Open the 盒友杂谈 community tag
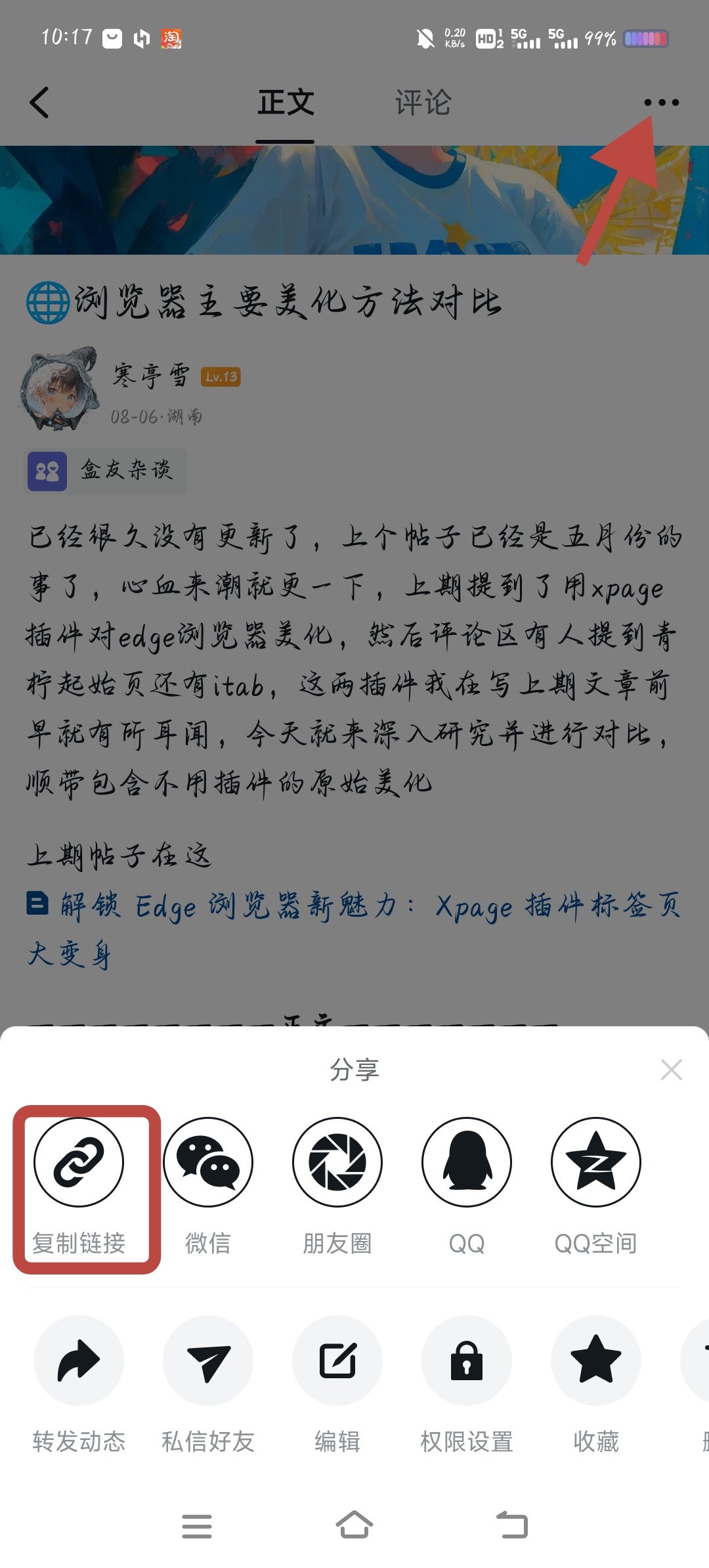 pyautogui.click(x=106, y=471)
